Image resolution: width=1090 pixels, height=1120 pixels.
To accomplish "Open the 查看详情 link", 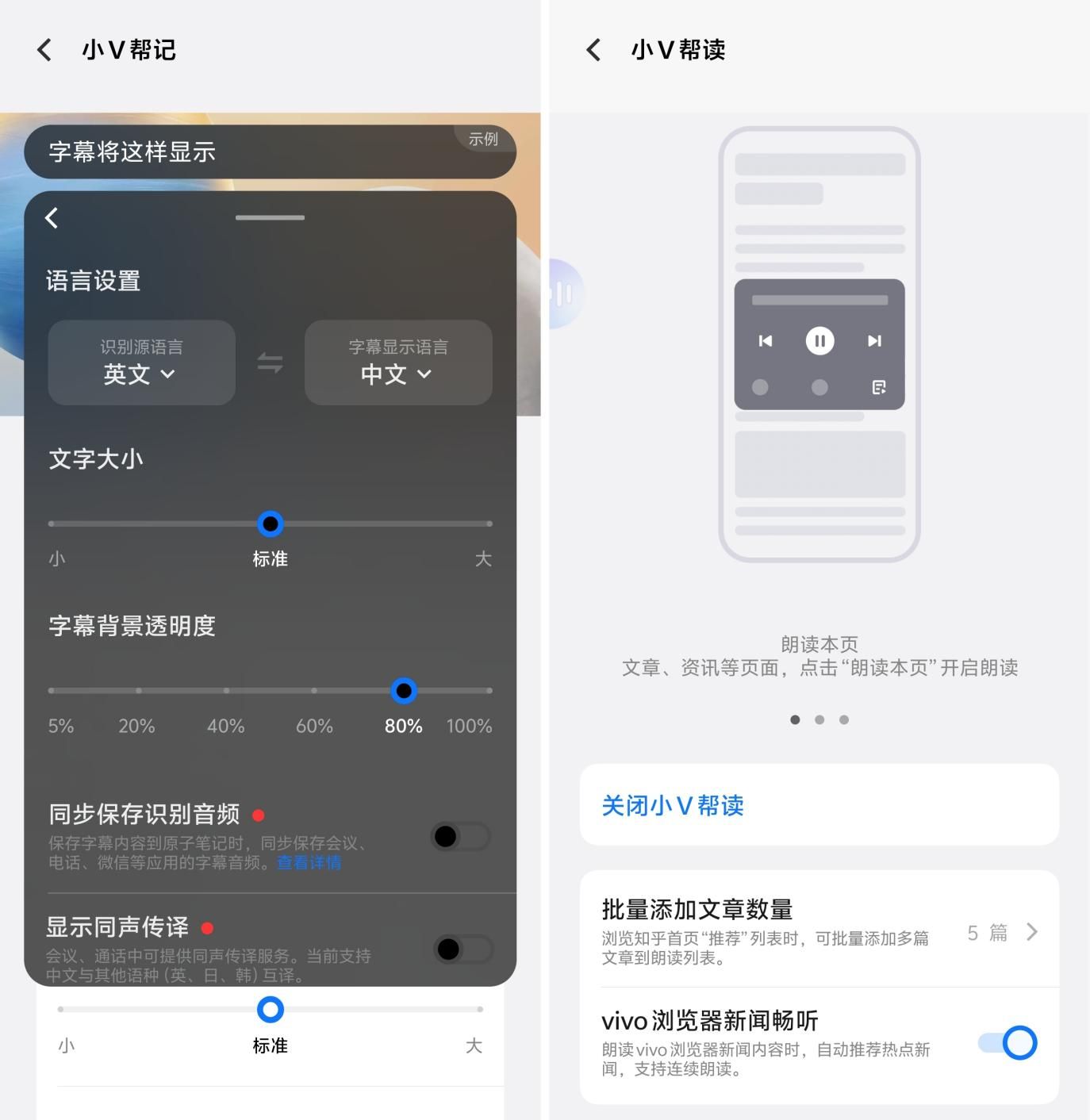I will coord(309,863).
